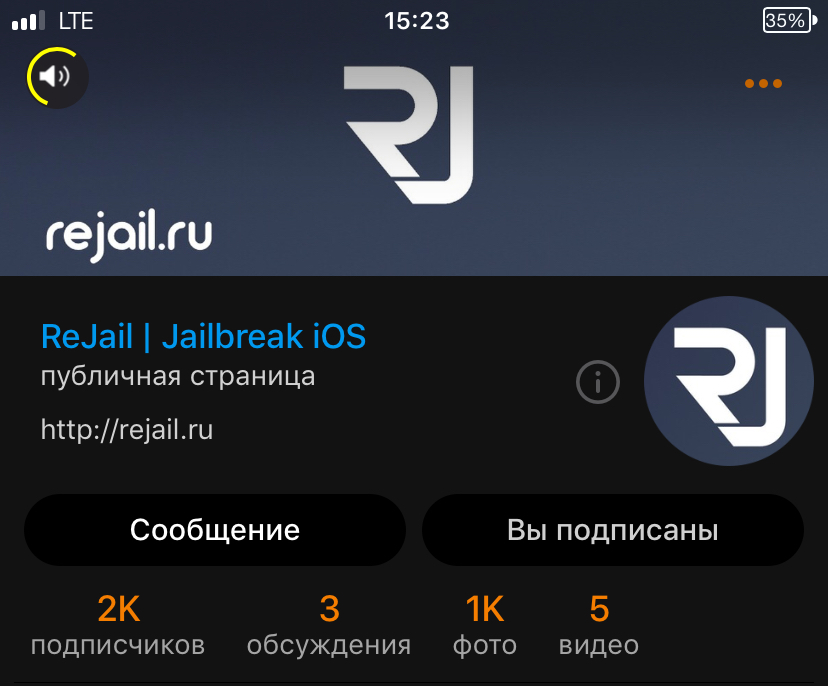Image resolution: width=828 pixels, height=686 pixels.
Task: Tap the Вы подписаны subscription button
Action: coord(613,530)
